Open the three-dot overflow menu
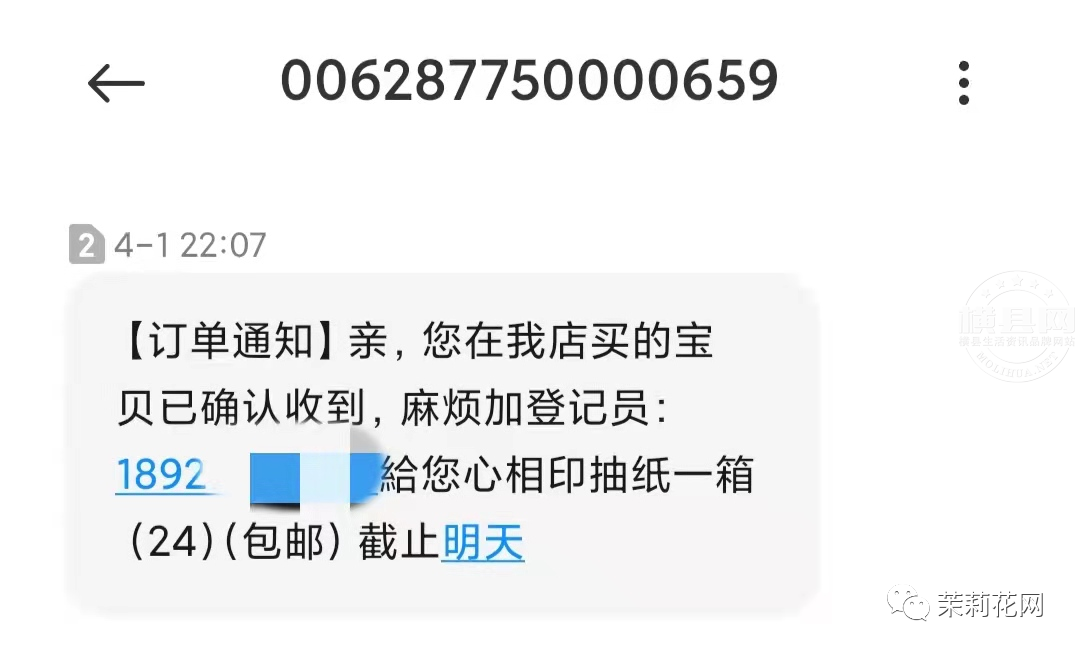This screenshot has width=1080, height=653. [963, 83]
